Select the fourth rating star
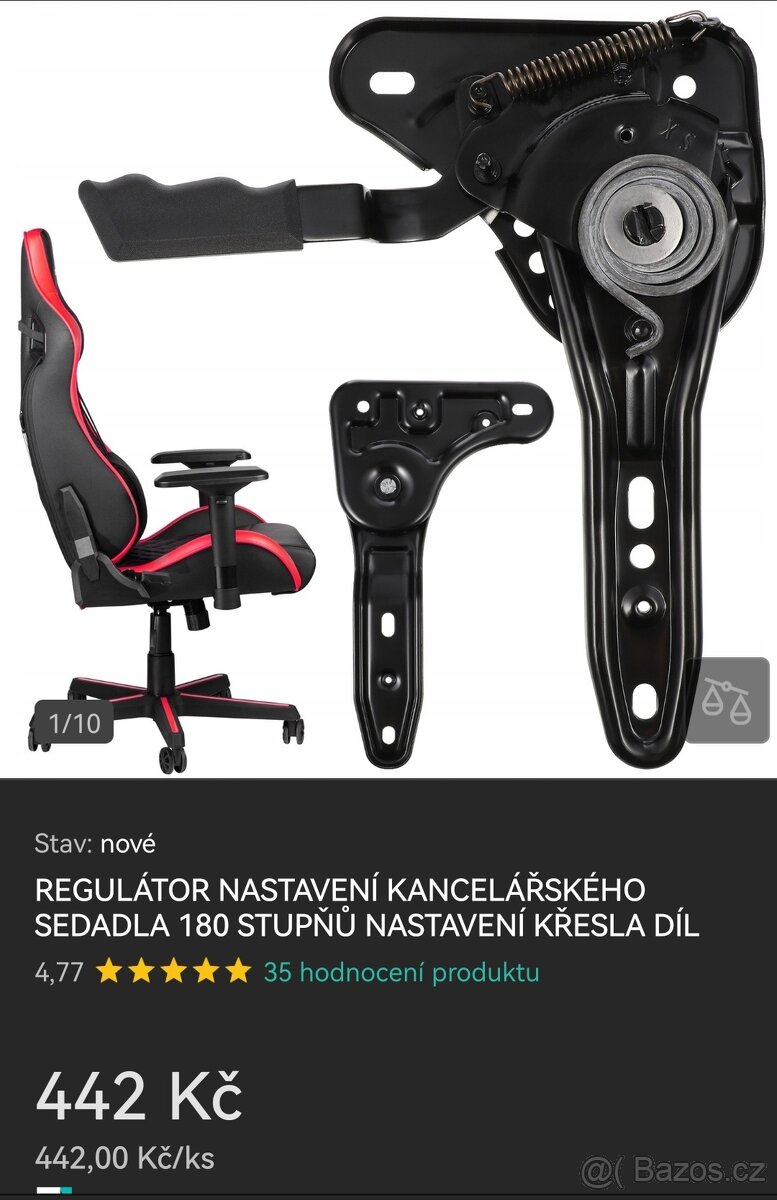This screenshot has width=777, height=1200. pyautogui.click(x=203, y=969)
